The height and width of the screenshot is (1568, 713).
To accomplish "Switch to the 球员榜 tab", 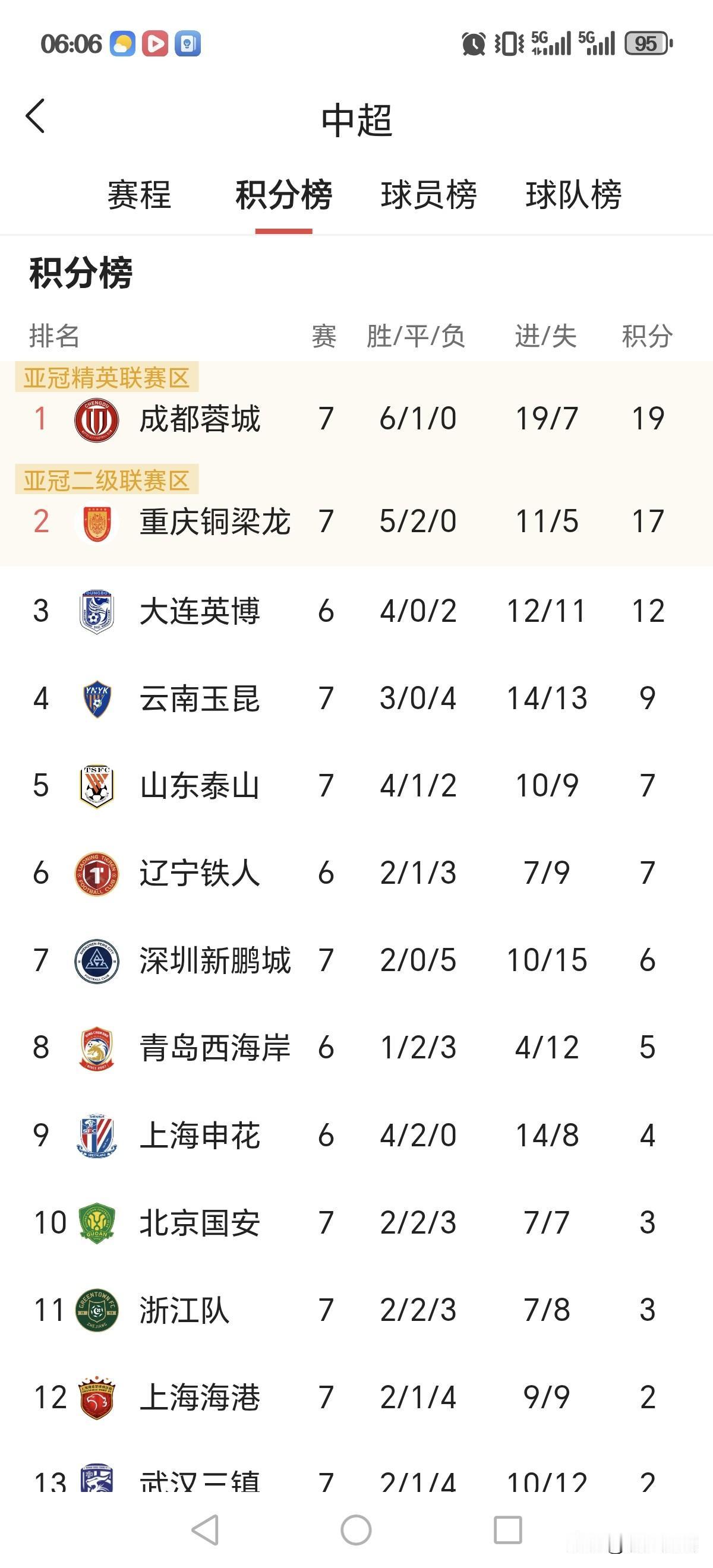I will point(432,195).
